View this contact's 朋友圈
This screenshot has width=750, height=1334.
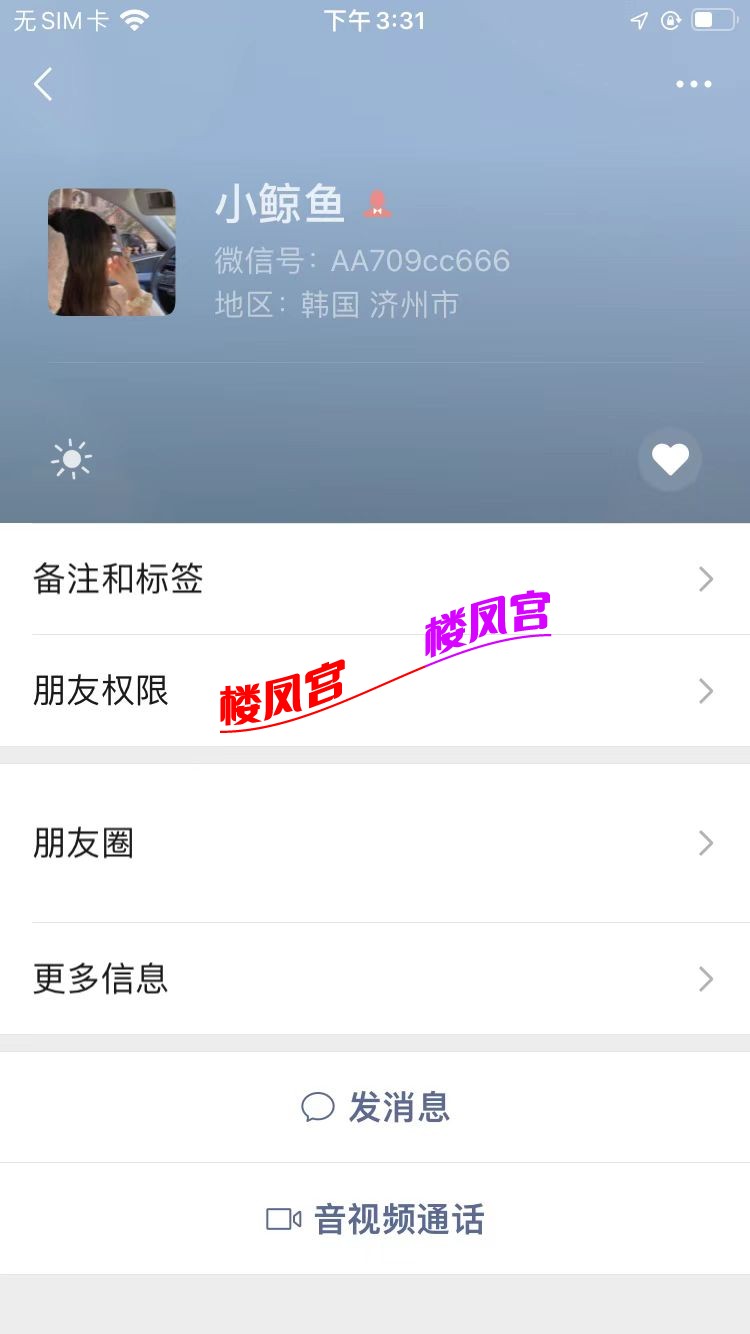click(x=375, y=843)
